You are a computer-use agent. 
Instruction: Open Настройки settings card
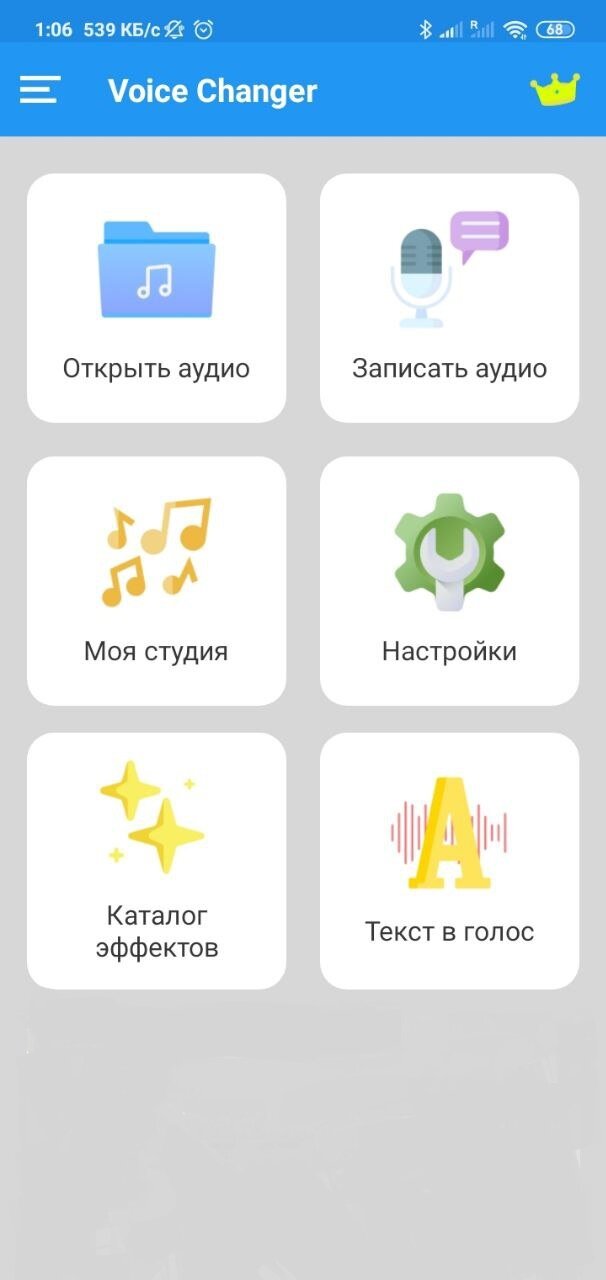click(449, 581)
